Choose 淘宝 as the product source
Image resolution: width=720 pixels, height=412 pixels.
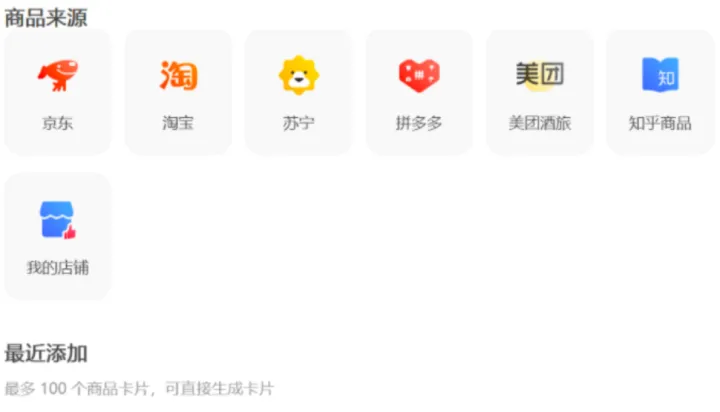[x=178, y=92]
